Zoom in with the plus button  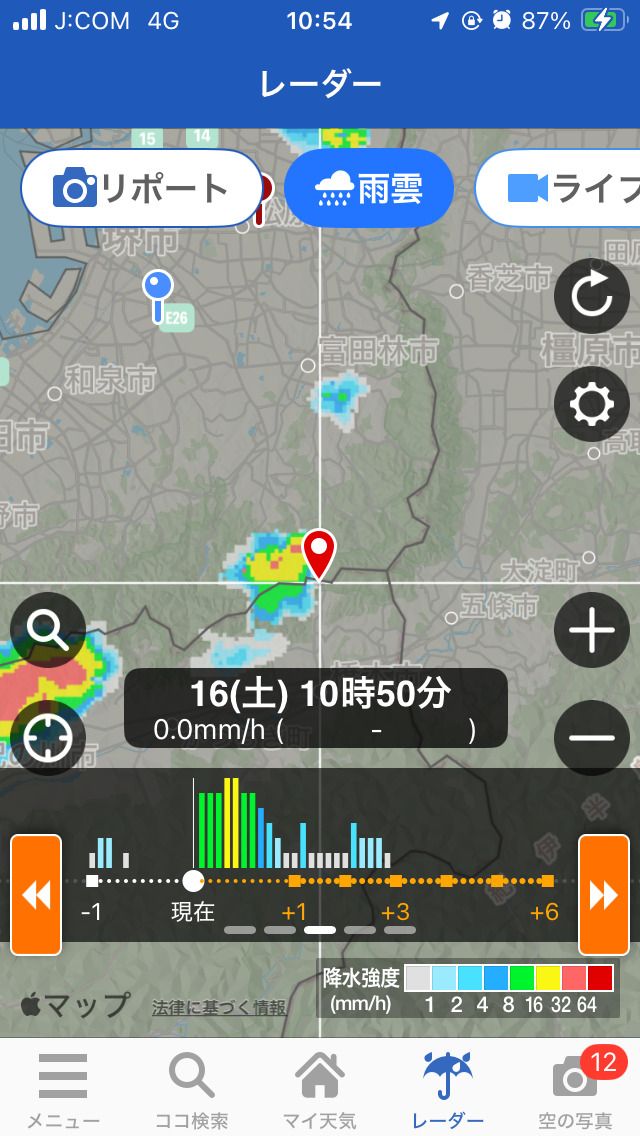591,630
